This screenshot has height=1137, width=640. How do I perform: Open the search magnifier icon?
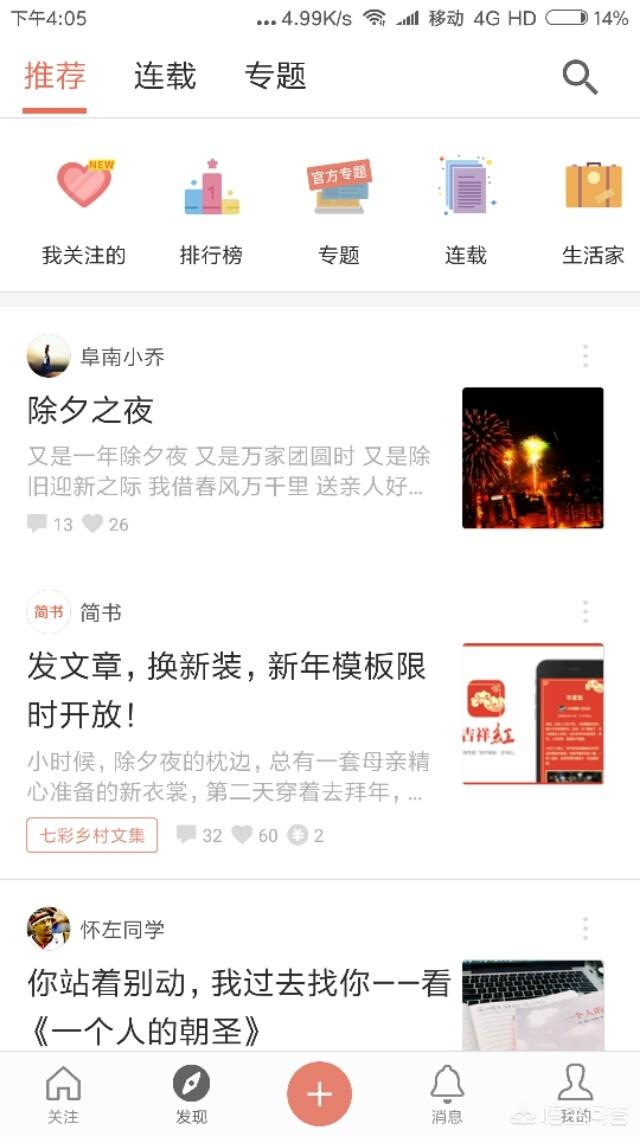580,77
